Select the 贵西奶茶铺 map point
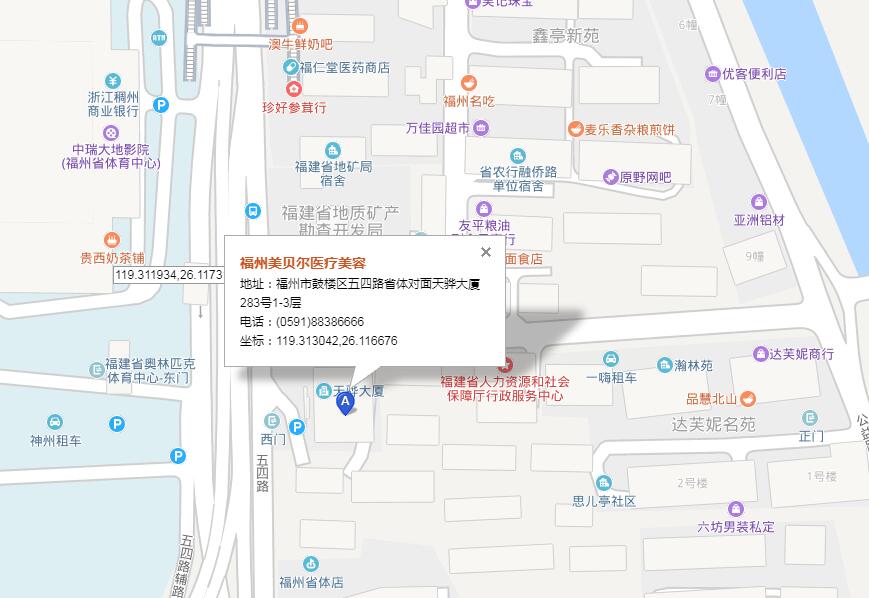This screenshot has height=598, width=869. 112,240
